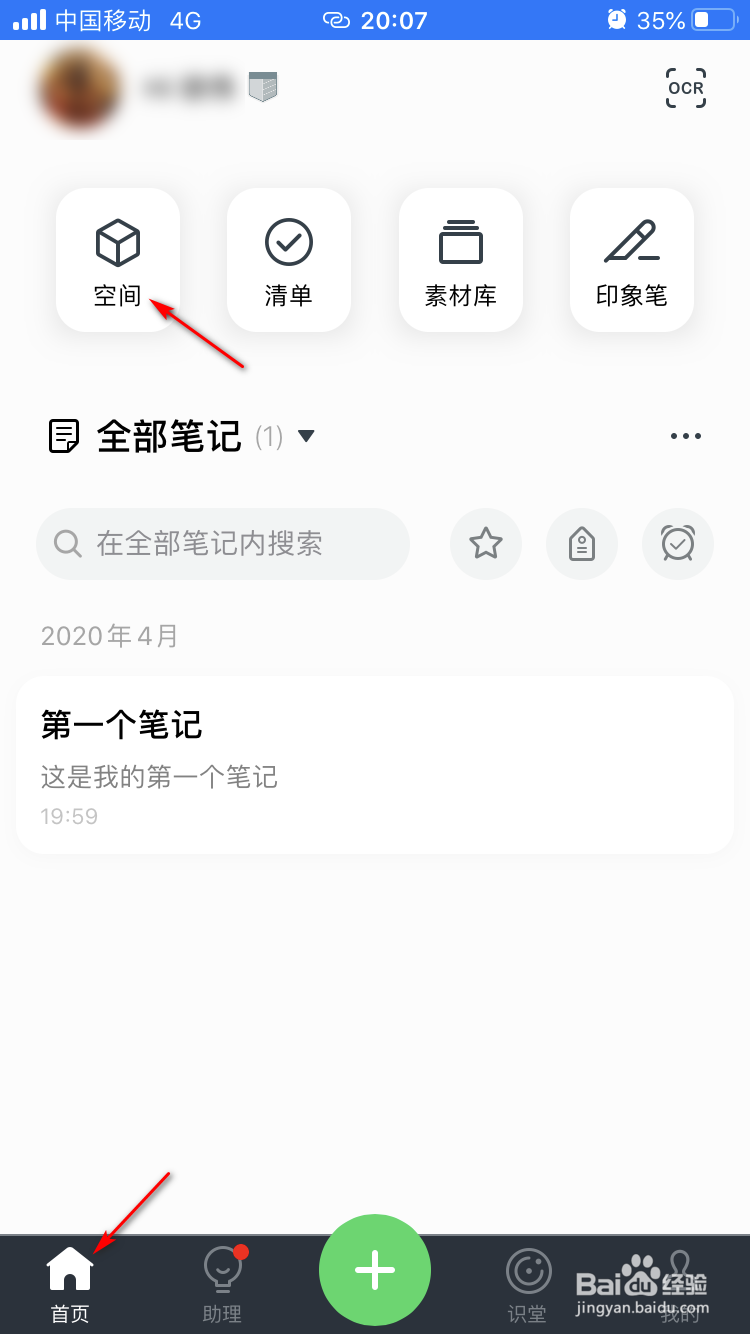Tap the search bar for 全部笔记
750x1334 pixels.
tap(223, 544)
